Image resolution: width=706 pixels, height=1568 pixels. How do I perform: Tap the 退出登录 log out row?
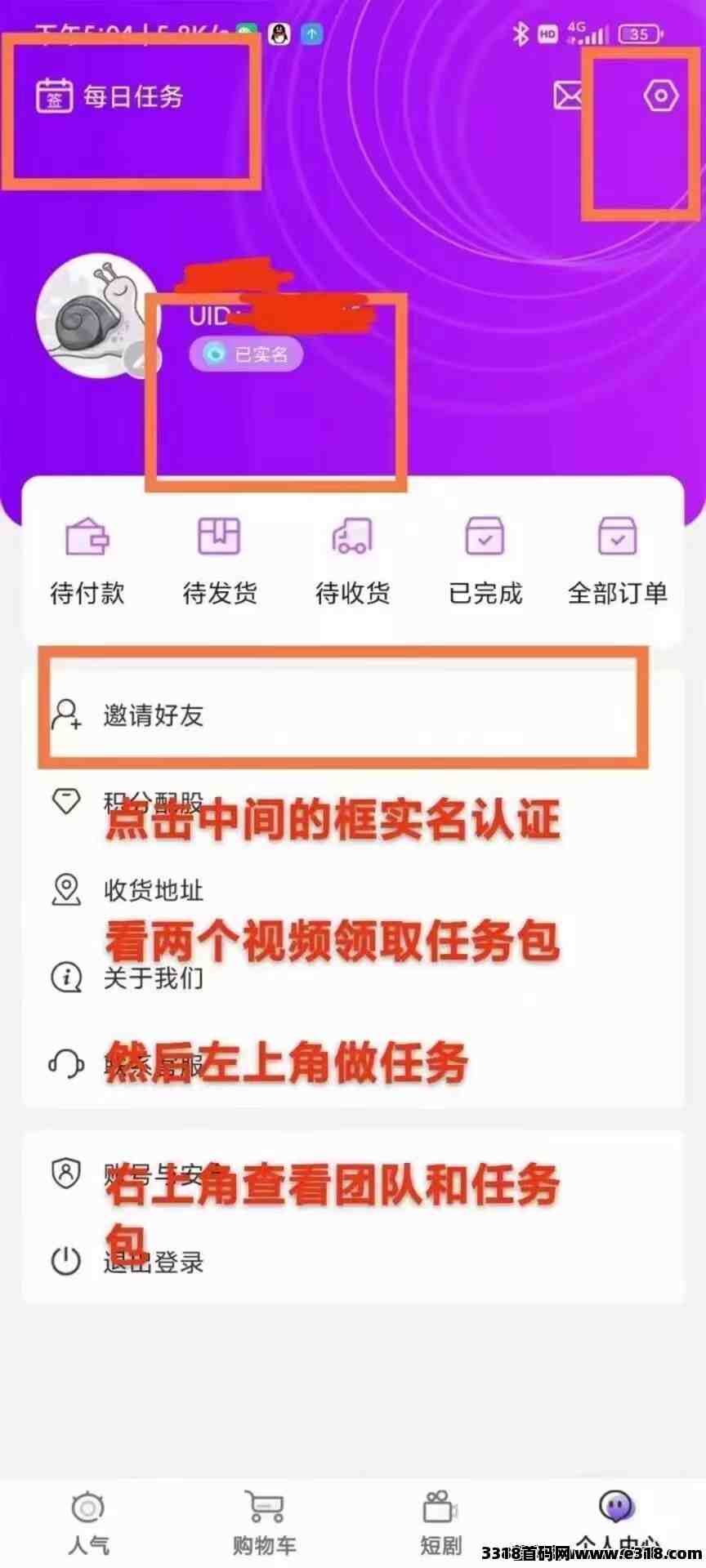352,1261
